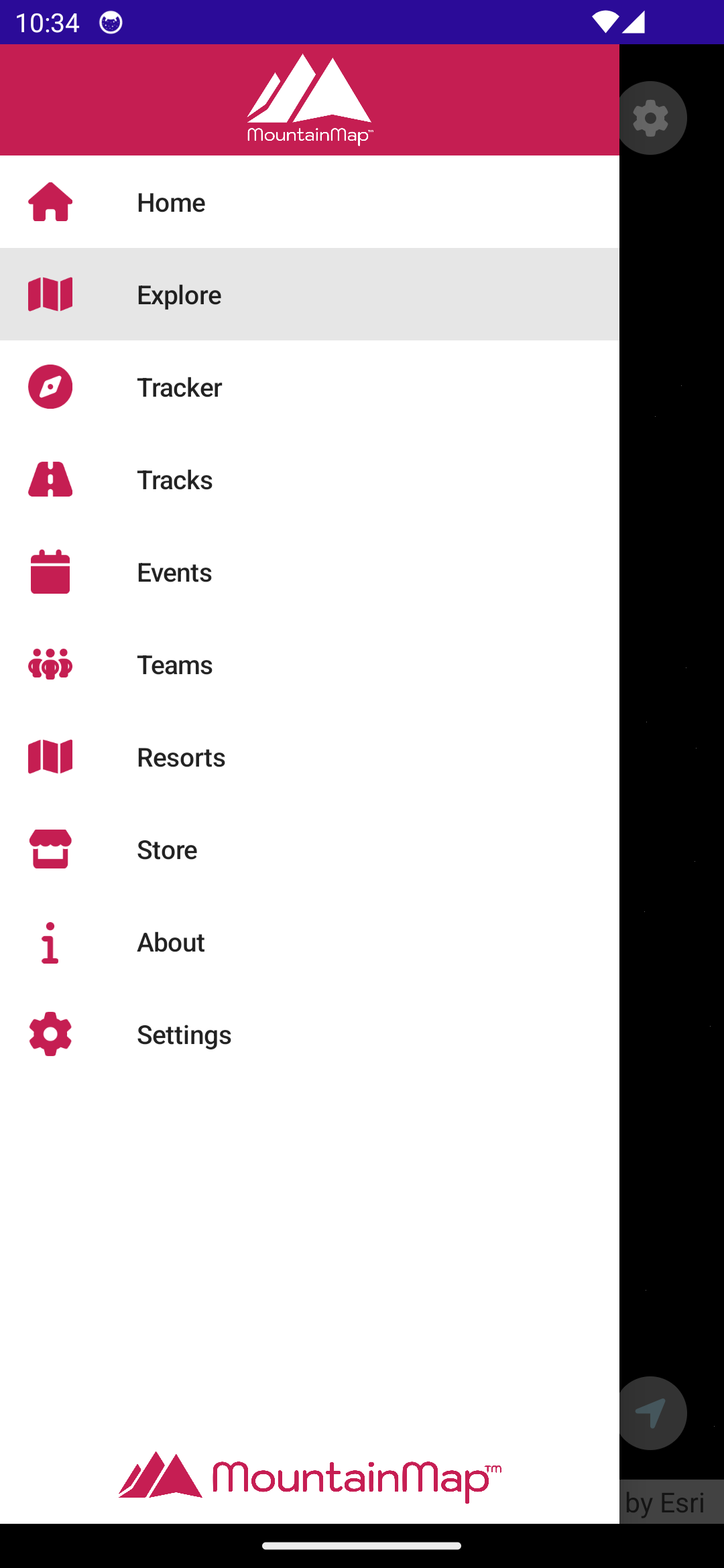This screenshot has width=724, height=1568.
Task: Open Settings from the drawer menu
Action: 310,1035
